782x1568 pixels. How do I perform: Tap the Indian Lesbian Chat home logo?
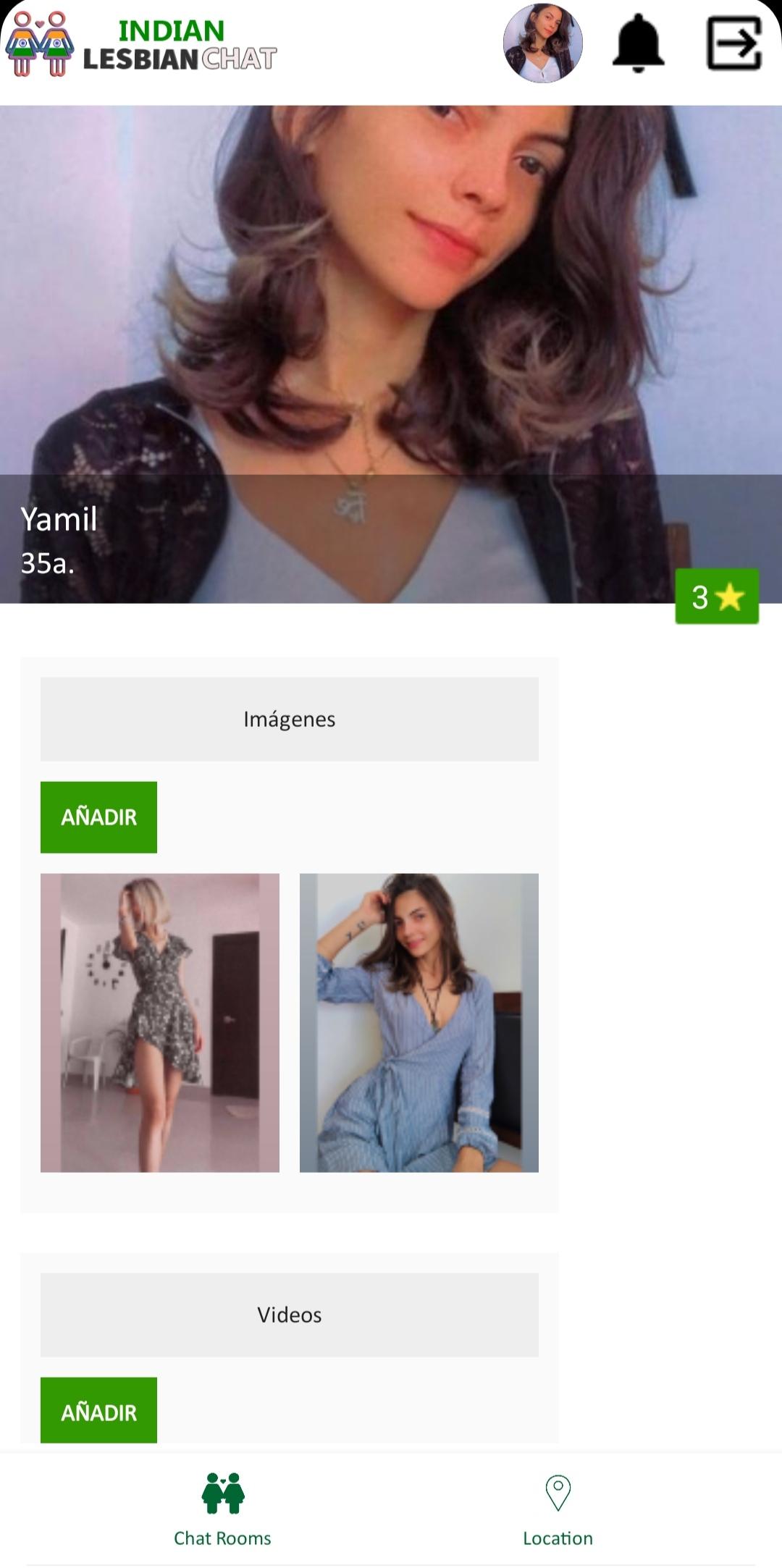[x=142, y=45]
